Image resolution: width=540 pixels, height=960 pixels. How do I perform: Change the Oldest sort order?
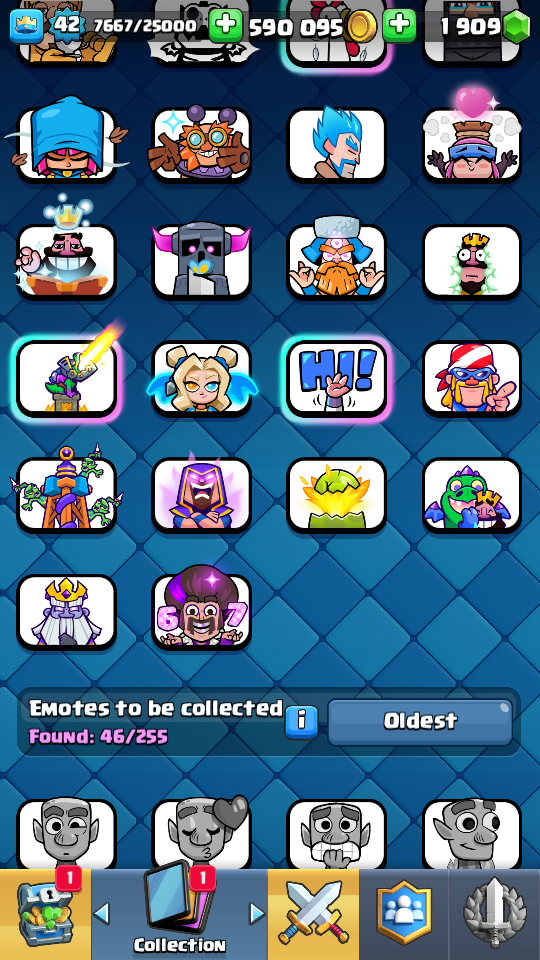(420, 722)
